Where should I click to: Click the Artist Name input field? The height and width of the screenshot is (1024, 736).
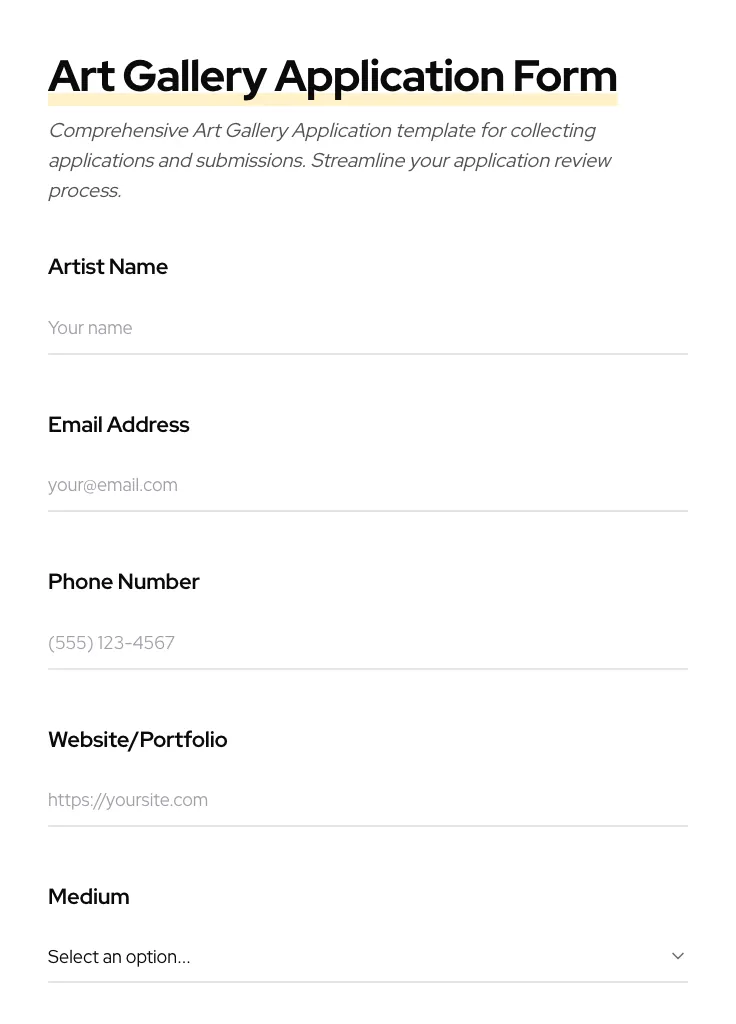tap(368, 328)
